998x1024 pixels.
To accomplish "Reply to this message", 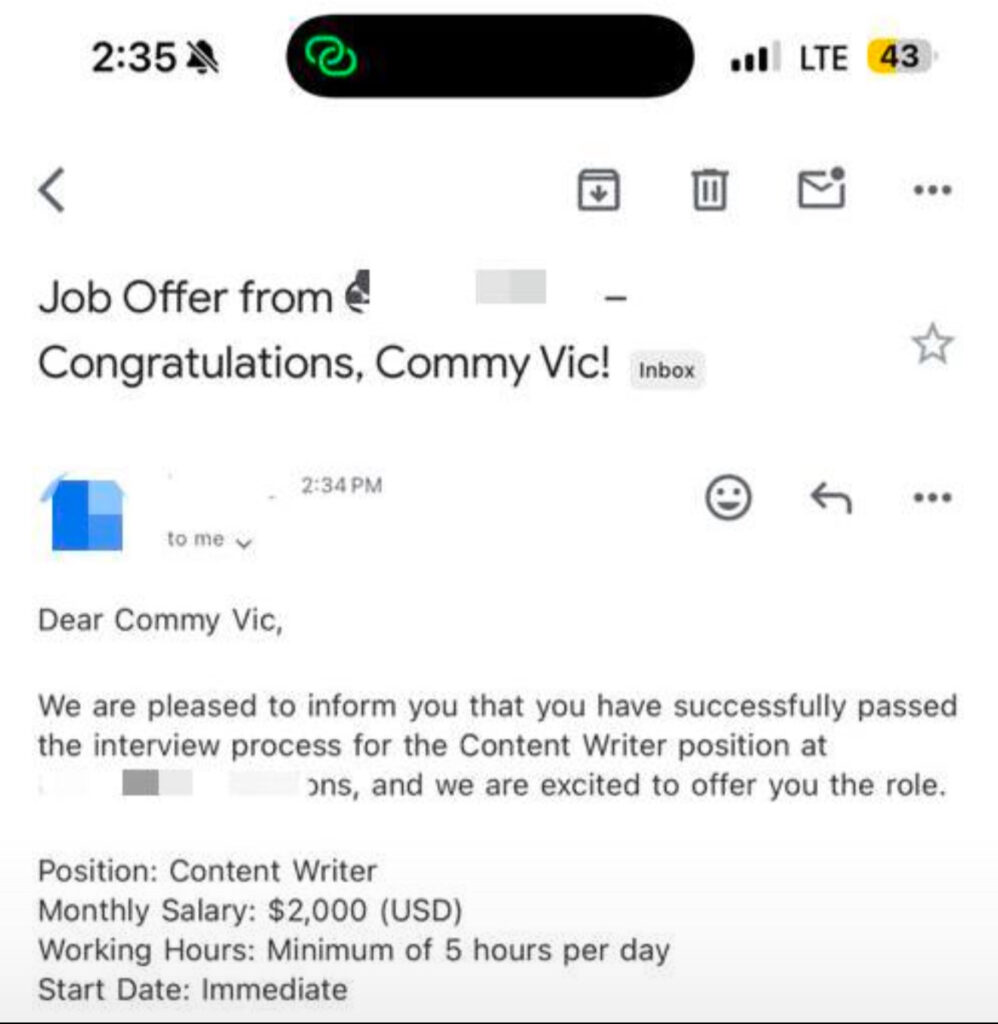I will [x=830, y=497].
